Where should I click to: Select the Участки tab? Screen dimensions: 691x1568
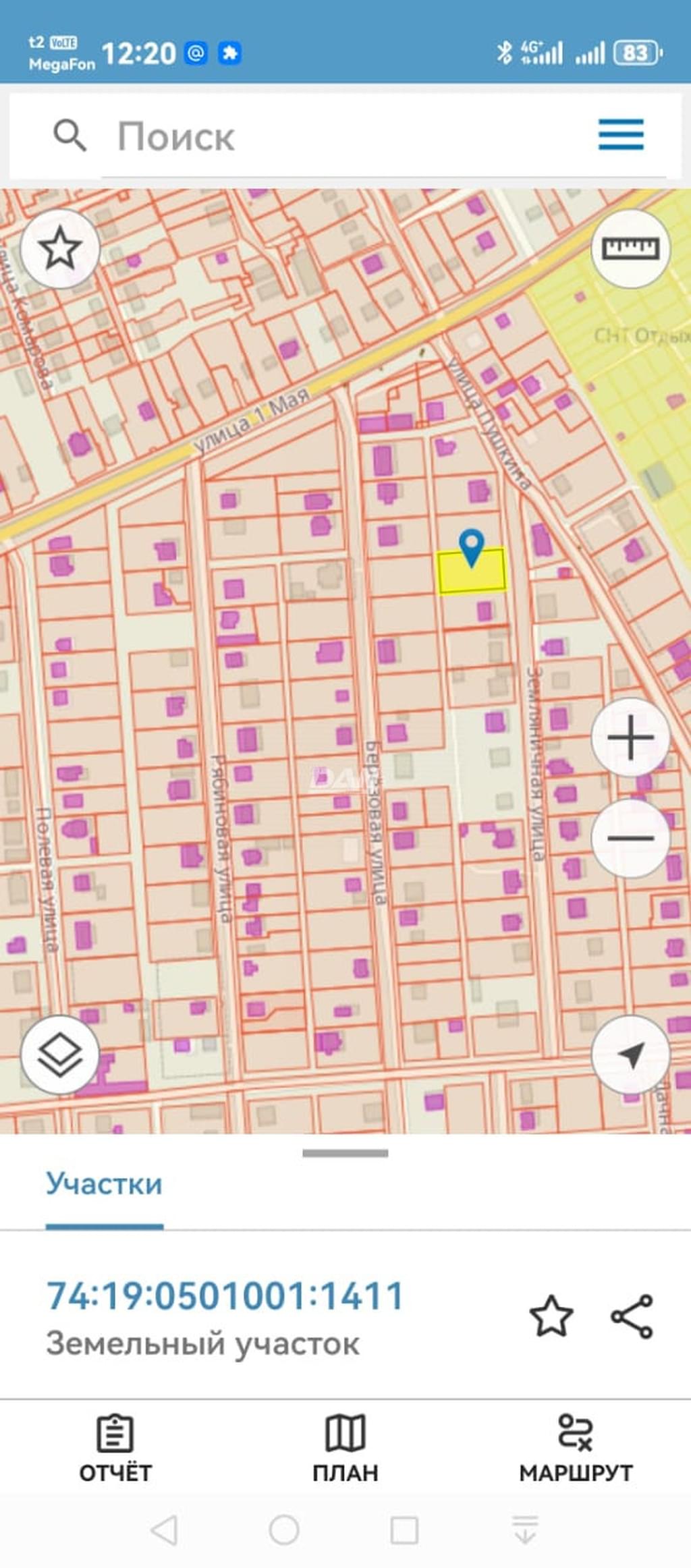[x=104, y=1184]
